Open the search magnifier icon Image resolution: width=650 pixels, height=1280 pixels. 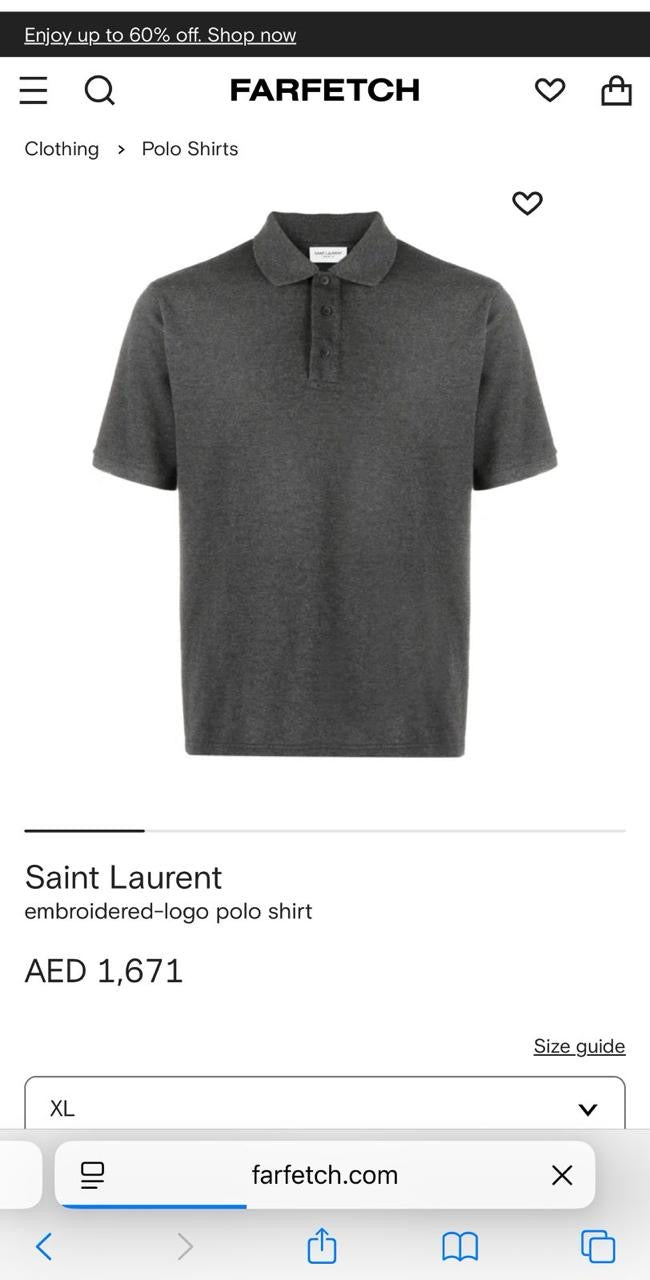coord(99,91)
